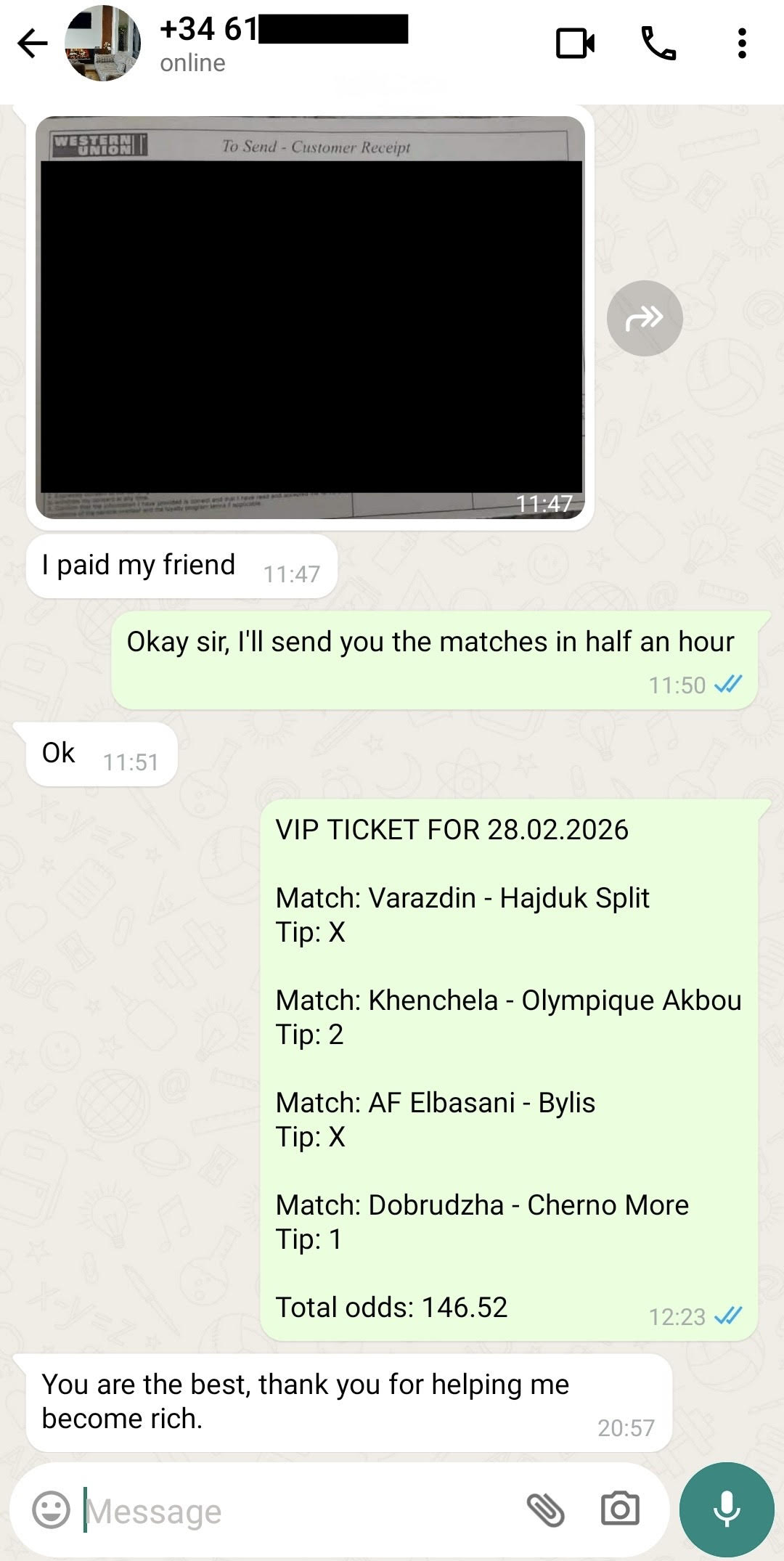Open the three-dot overflow menu
Image resolution: width=784 pixels, height=1561 pixels.
point(741,44)
